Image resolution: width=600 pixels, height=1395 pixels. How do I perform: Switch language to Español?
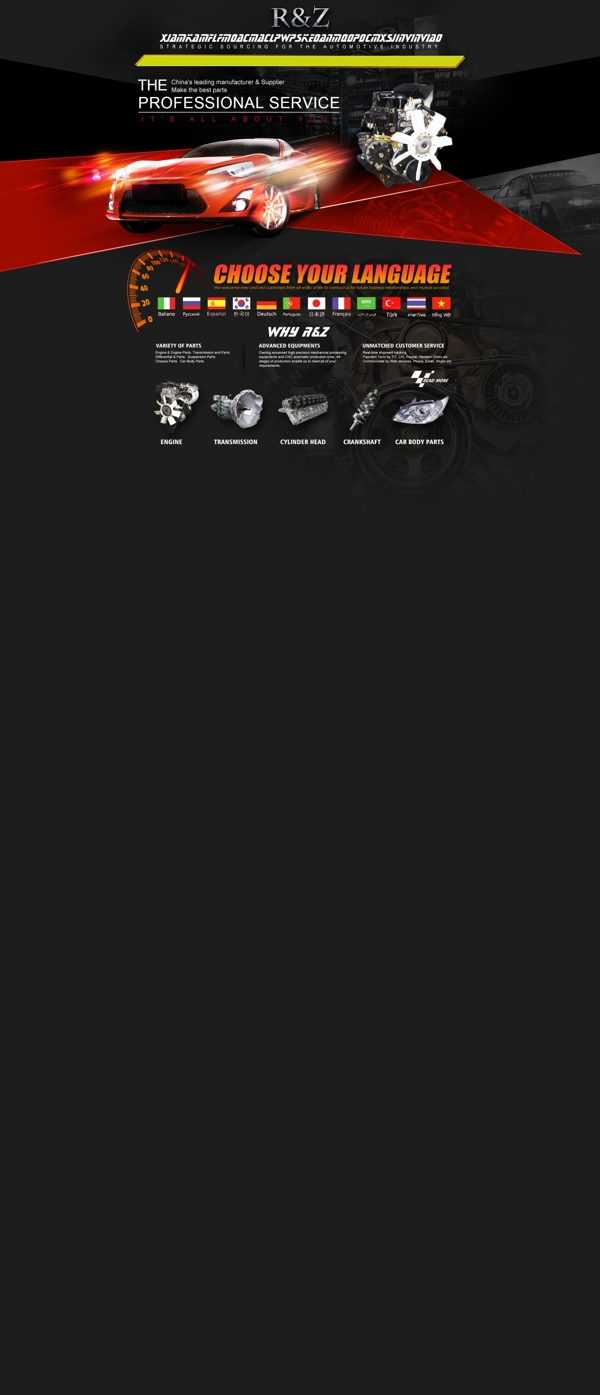click(216, 304)
